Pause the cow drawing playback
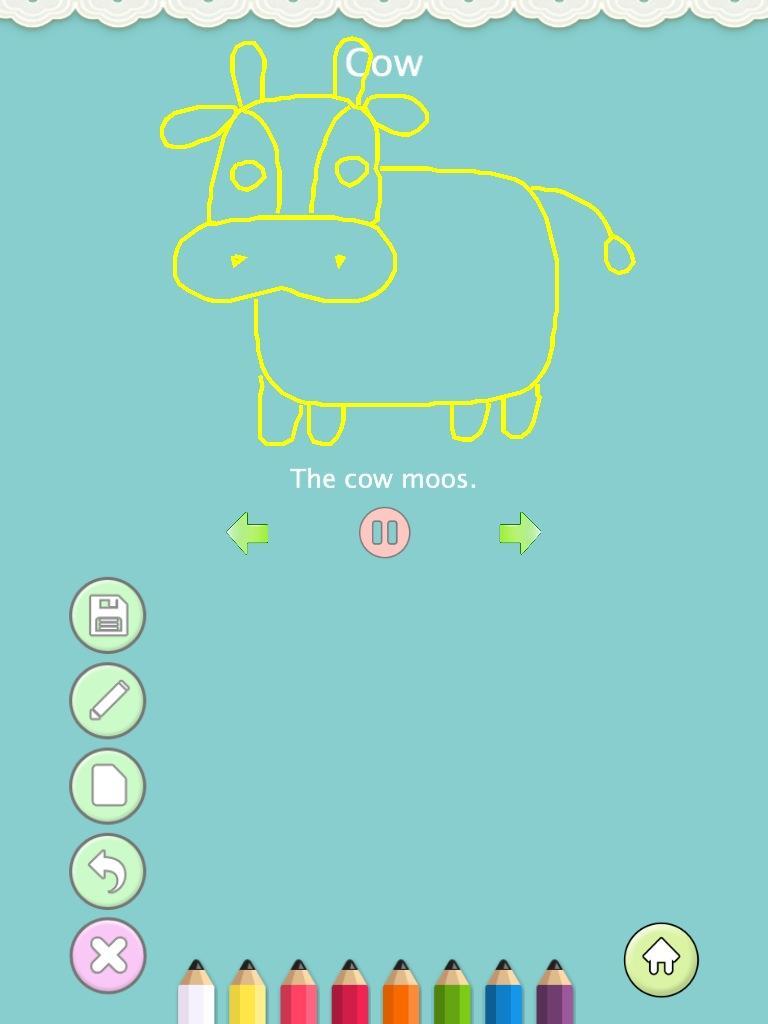Screen dimensions: 768x1024 coord(385,533)
